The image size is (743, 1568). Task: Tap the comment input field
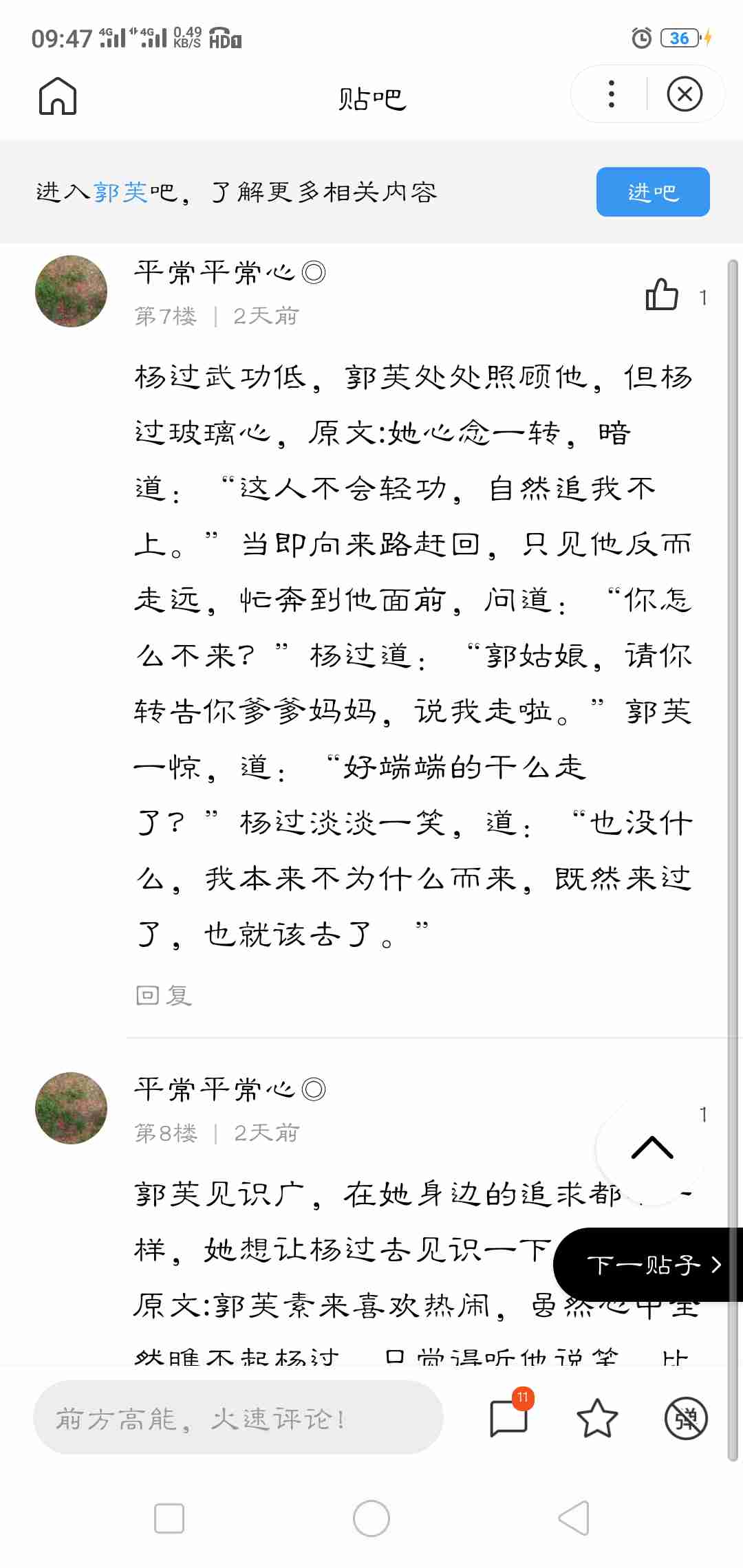pyautogui.click(x=237, y=1418)
